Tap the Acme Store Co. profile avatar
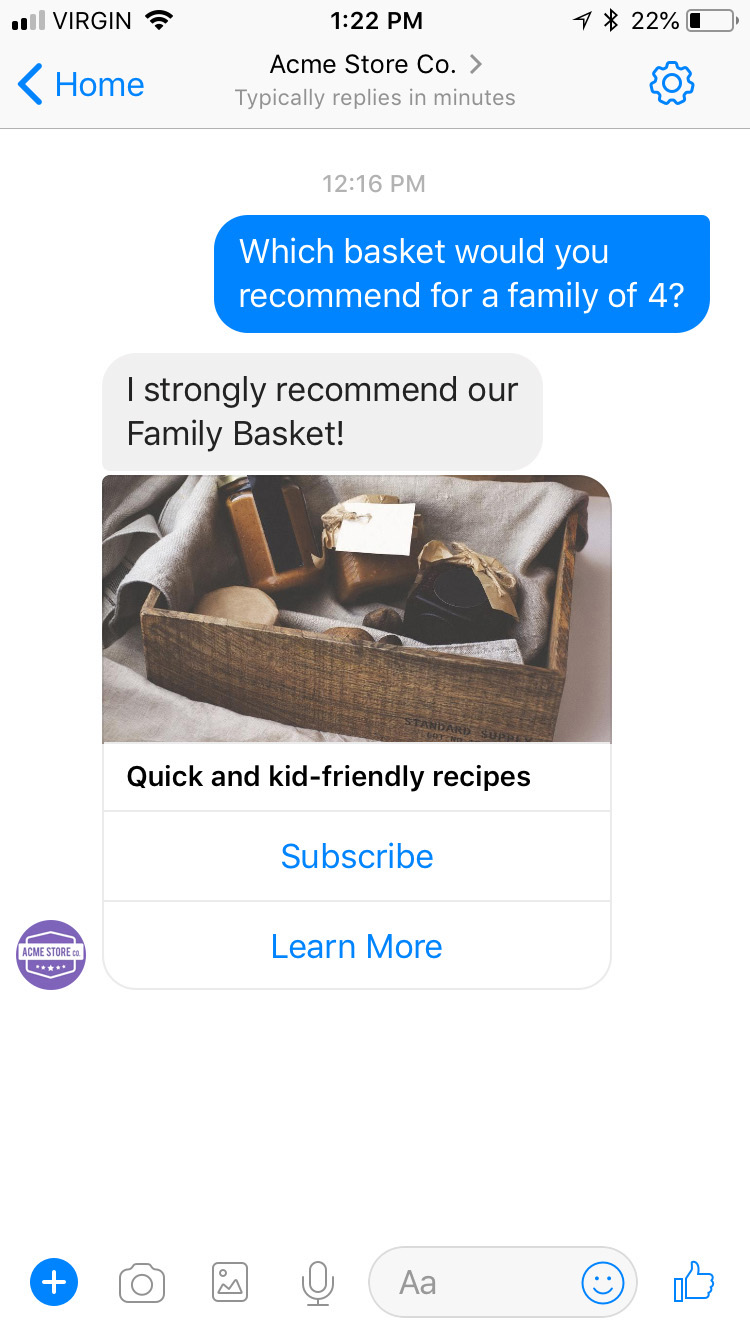This screenshot has width=750, height=1334. (x=52, y=954)
